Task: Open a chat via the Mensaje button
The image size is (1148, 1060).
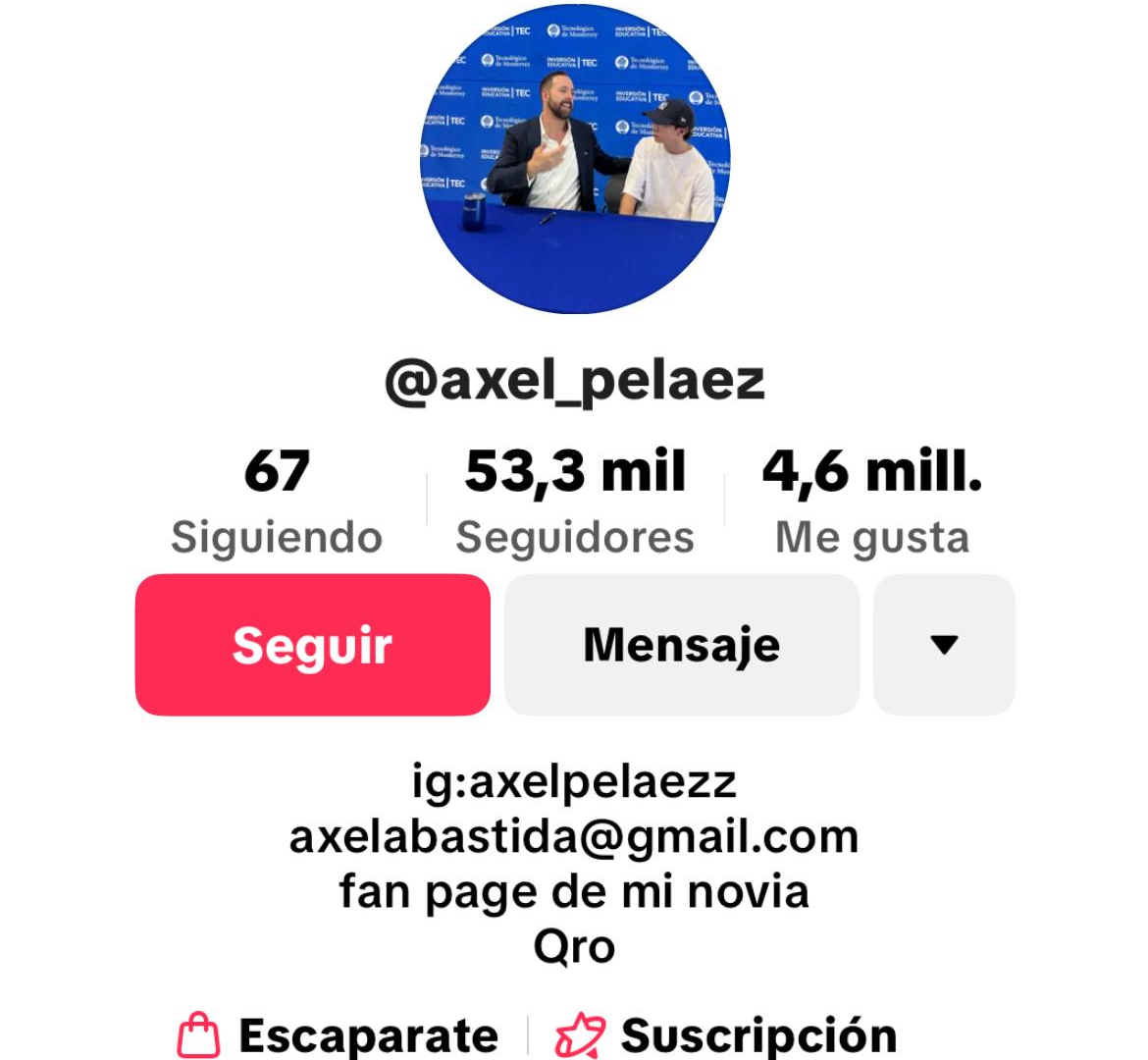Action: tap(682, 645)
